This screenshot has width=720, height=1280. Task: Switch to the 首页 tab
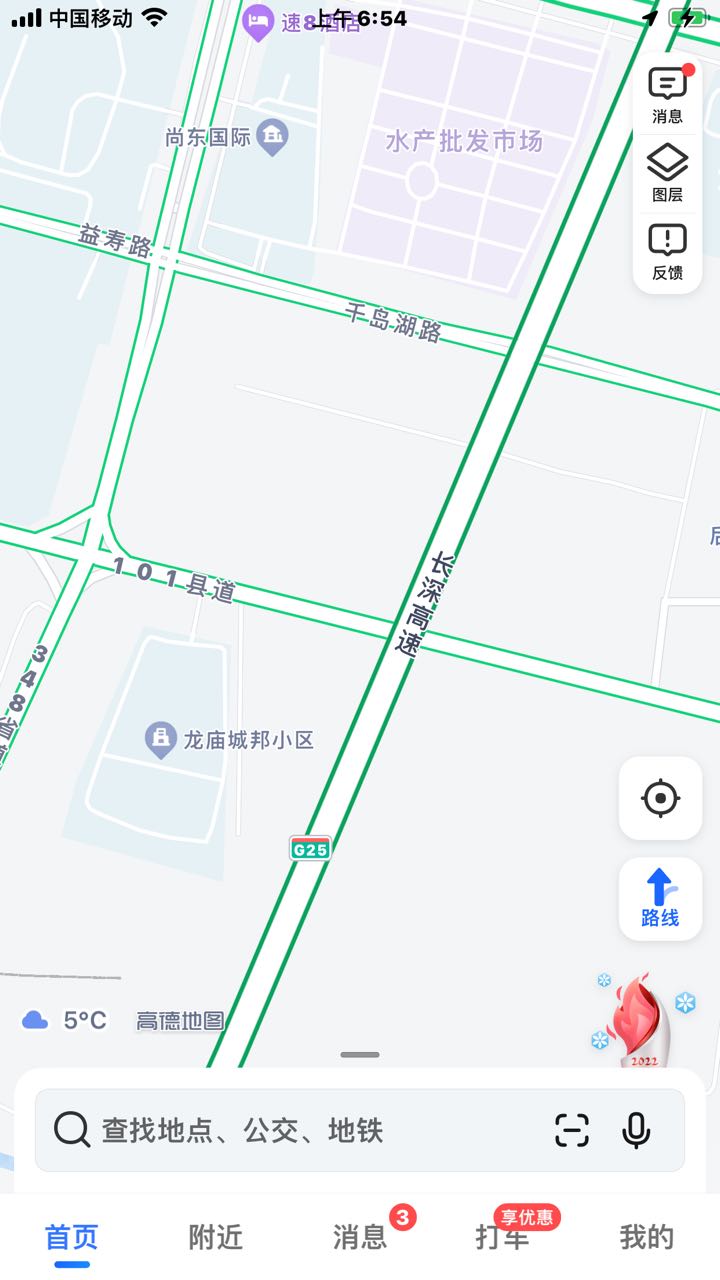coord(72,1238)
